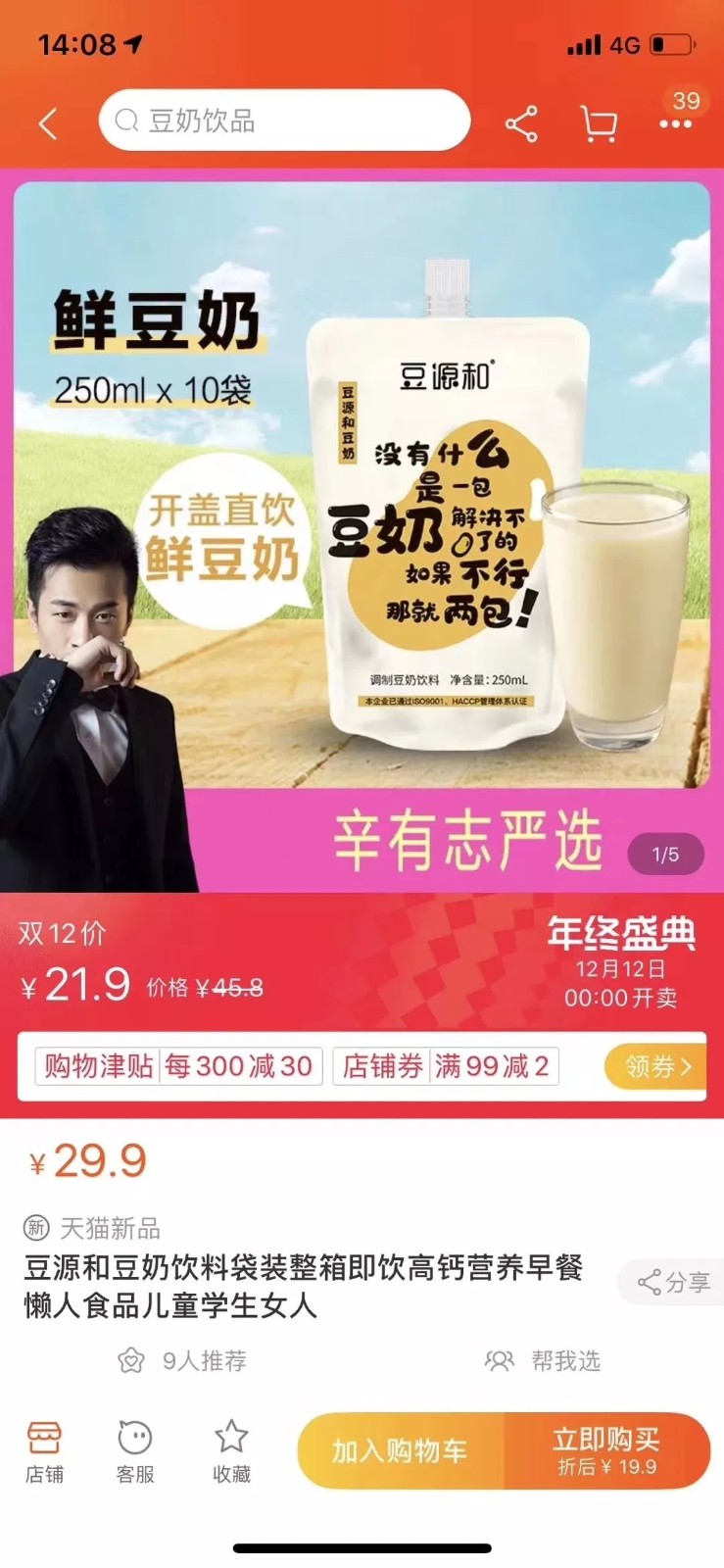Visit the 店铺 store page

click(44, 1450)
